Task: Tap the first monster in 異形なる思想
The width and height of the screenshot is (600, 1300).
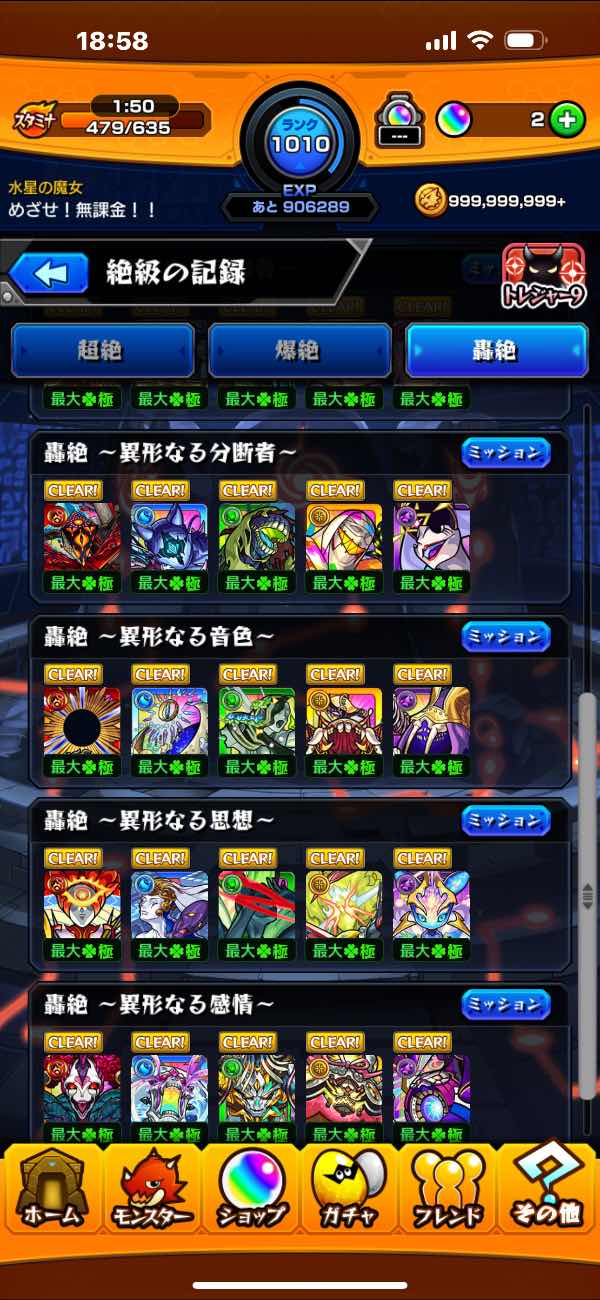Action: pyautogui.click(x=82, y=904)
